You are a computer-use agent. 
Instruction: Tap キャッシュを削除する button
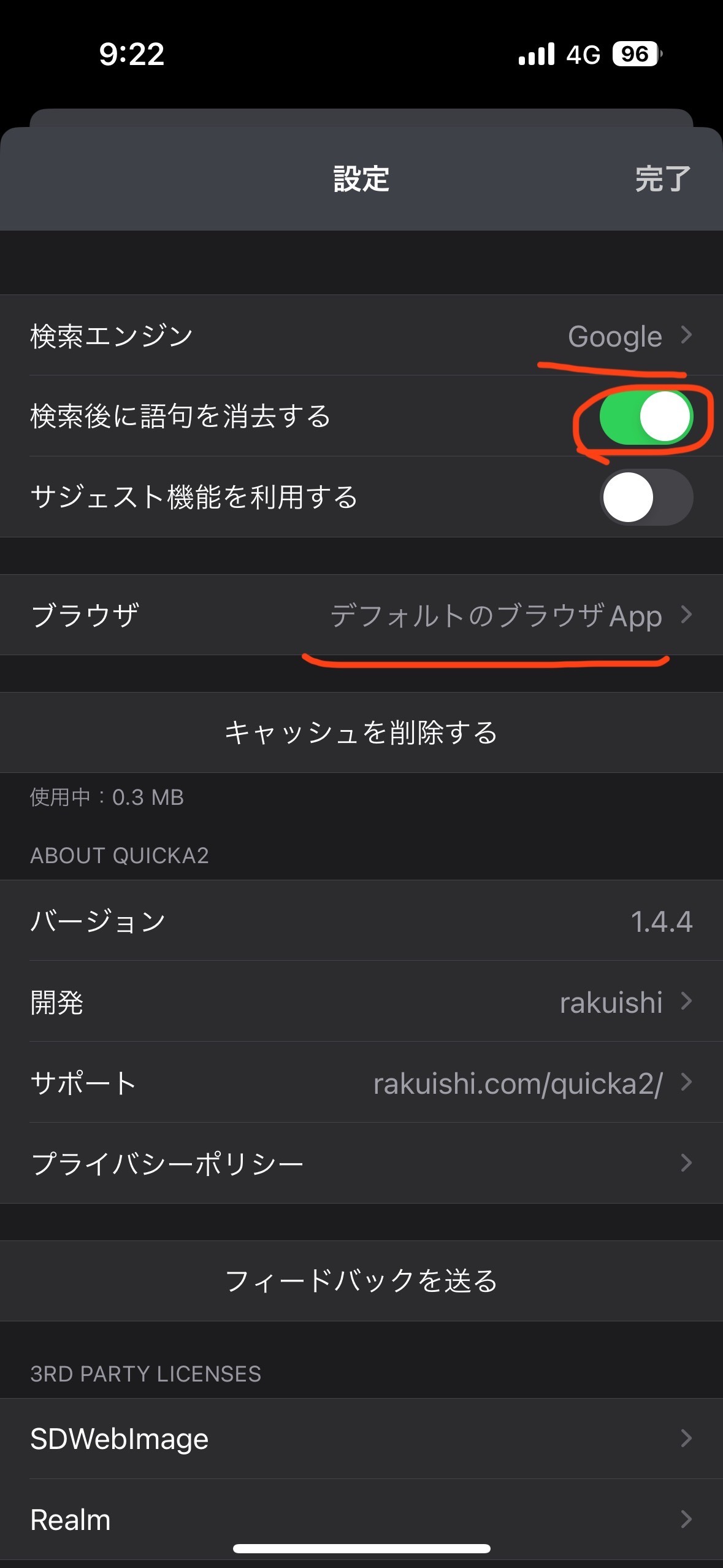click(361, 732)
